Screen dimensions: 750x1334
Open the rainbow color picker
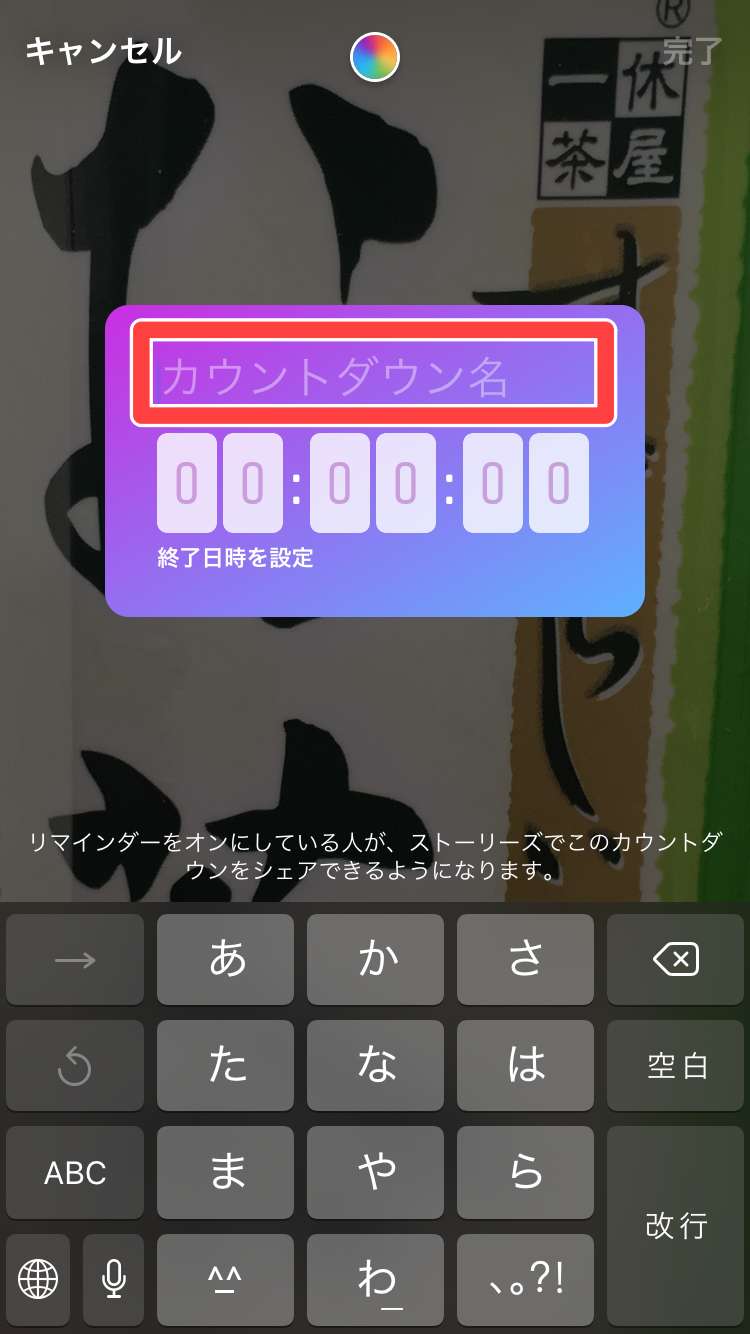pyautogui.click(x=375, y=57)
